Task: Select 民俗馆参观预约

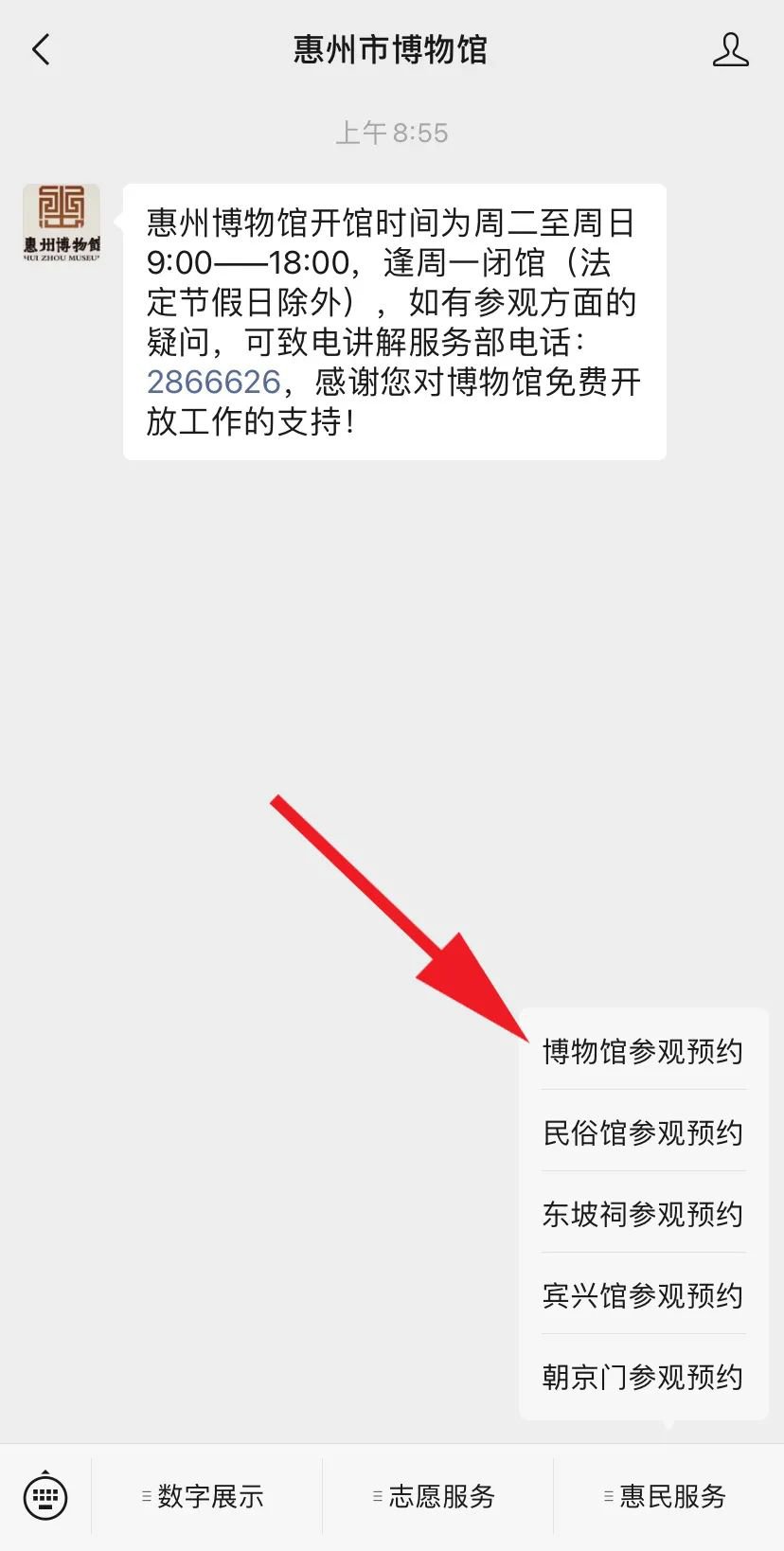Action: 642,1132
